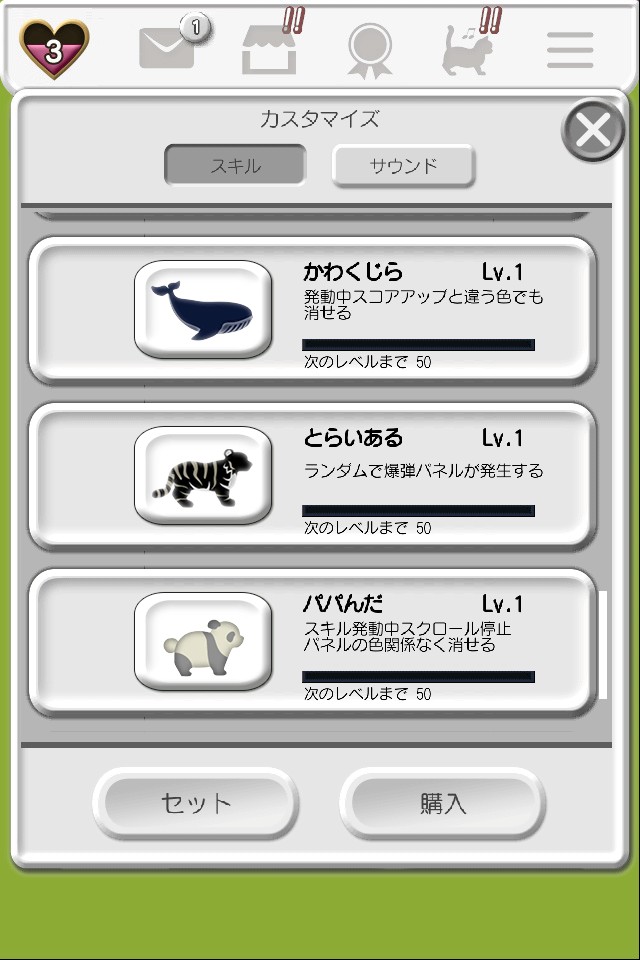The image size is (640, 960).
Task: Close the カスタマイズ dialog
Action: tap(593, 130)
